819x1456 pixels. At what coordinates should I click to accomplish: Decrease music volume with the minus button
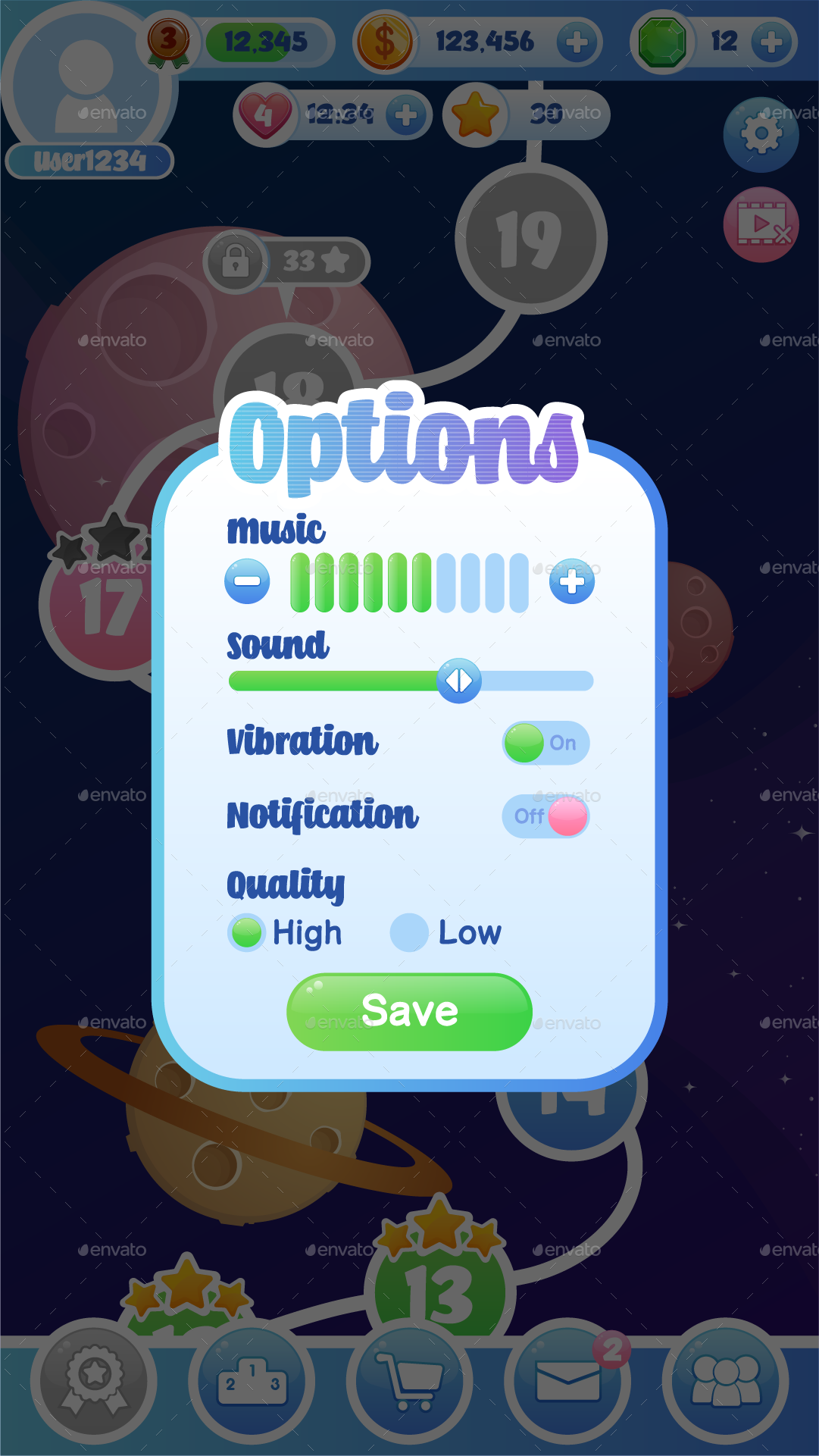pyautogui.click(x=247, y=581)
